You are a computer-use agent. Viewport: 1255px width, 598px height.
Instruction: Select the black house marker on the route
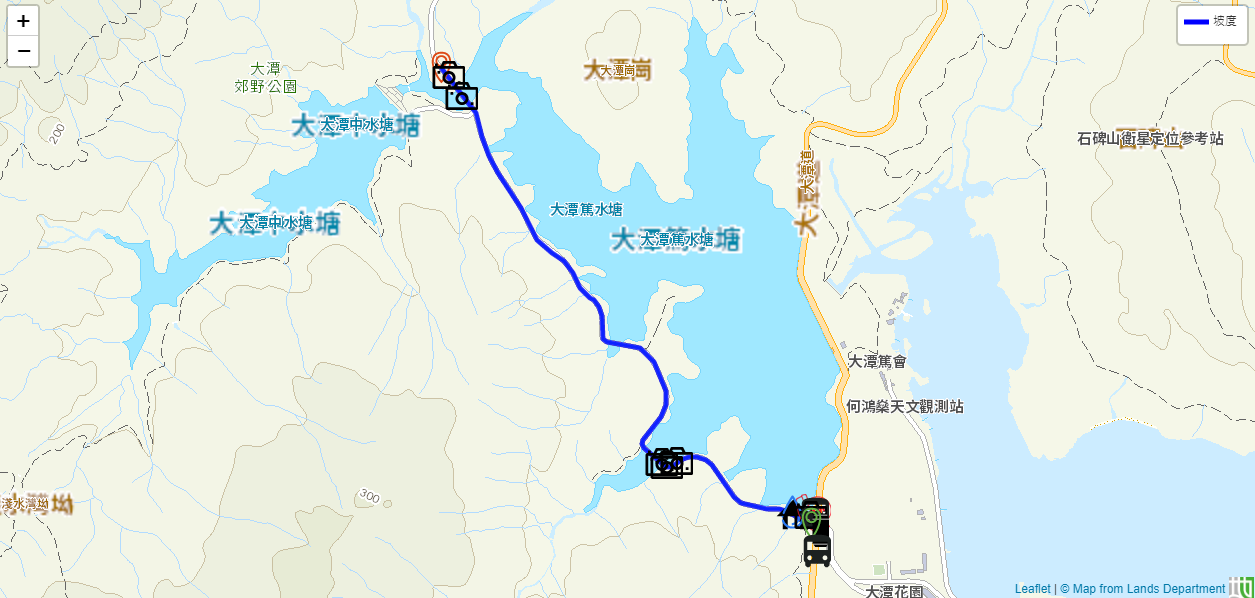(x=790, y=516)
